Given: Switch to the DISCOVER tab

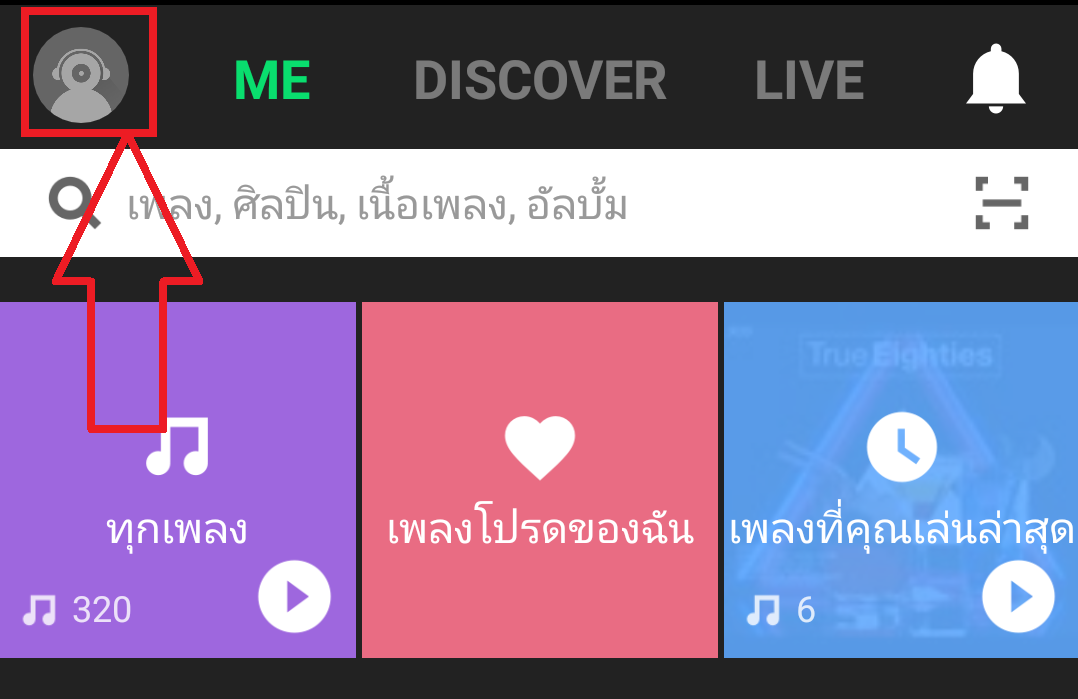Looking at the screenshot, I should 540,81.
